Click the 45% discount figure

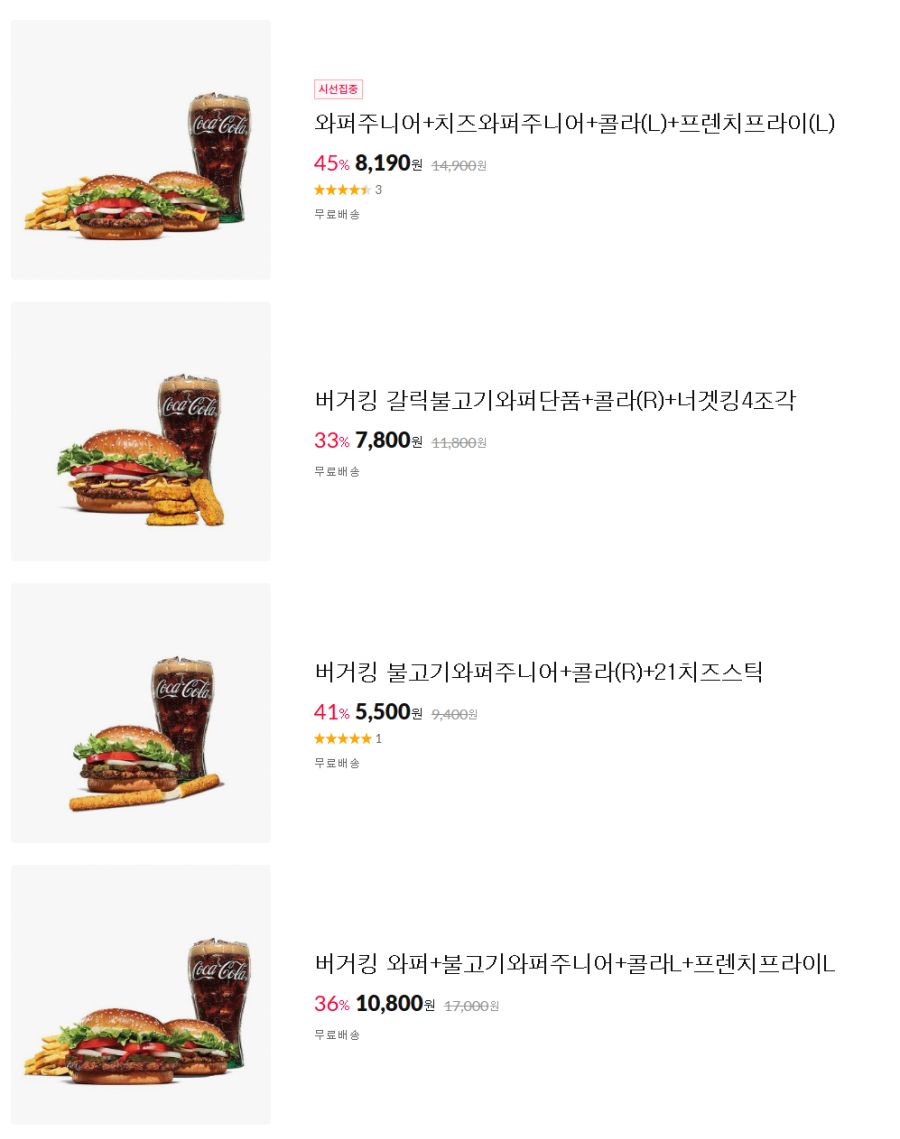click(330, 163)
